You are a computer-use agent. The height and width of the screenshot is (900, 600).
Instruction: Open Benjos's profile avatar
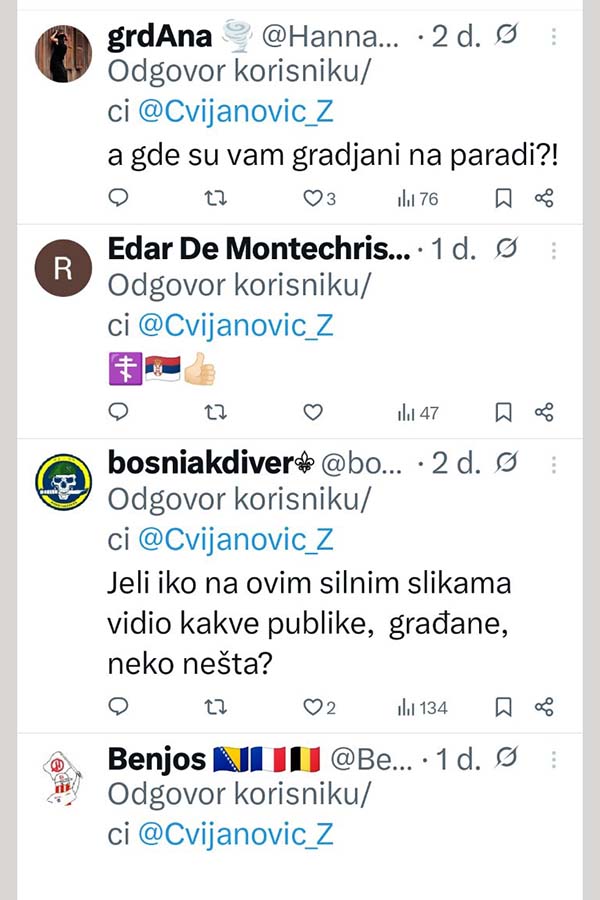tap(64, 778)
